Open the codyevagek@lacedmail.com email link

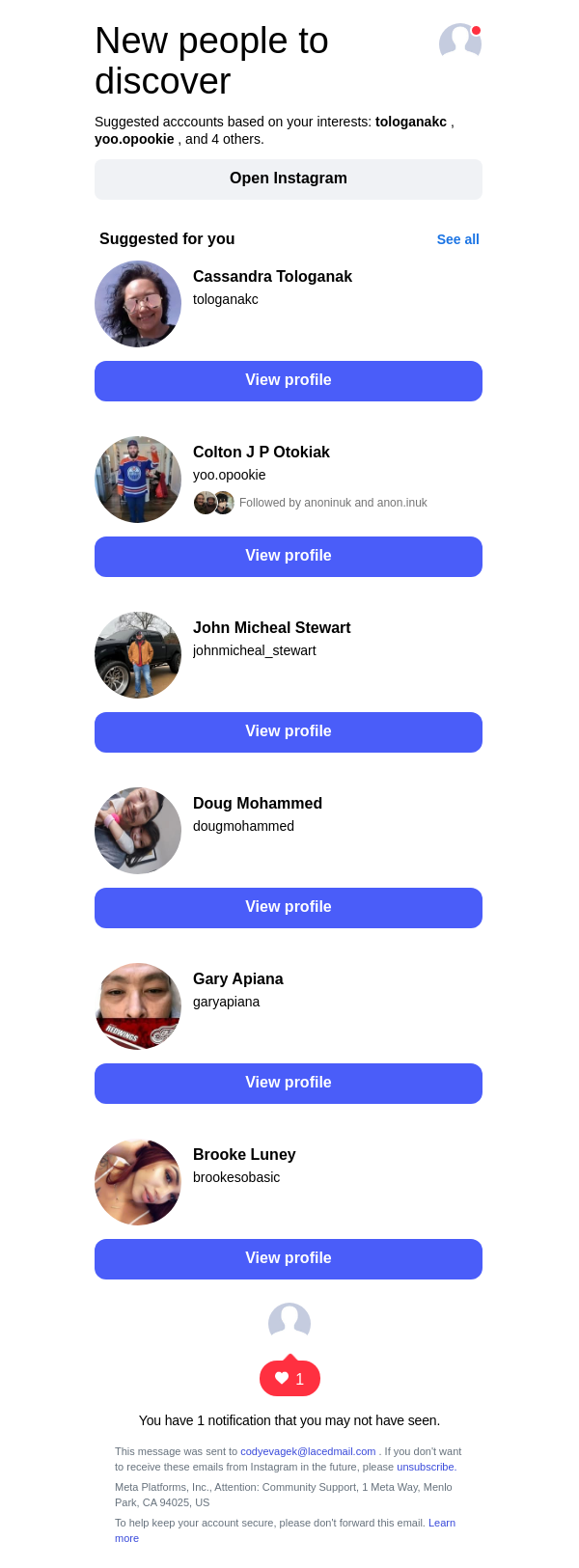pyautogui.click(x=308, y=1451)
